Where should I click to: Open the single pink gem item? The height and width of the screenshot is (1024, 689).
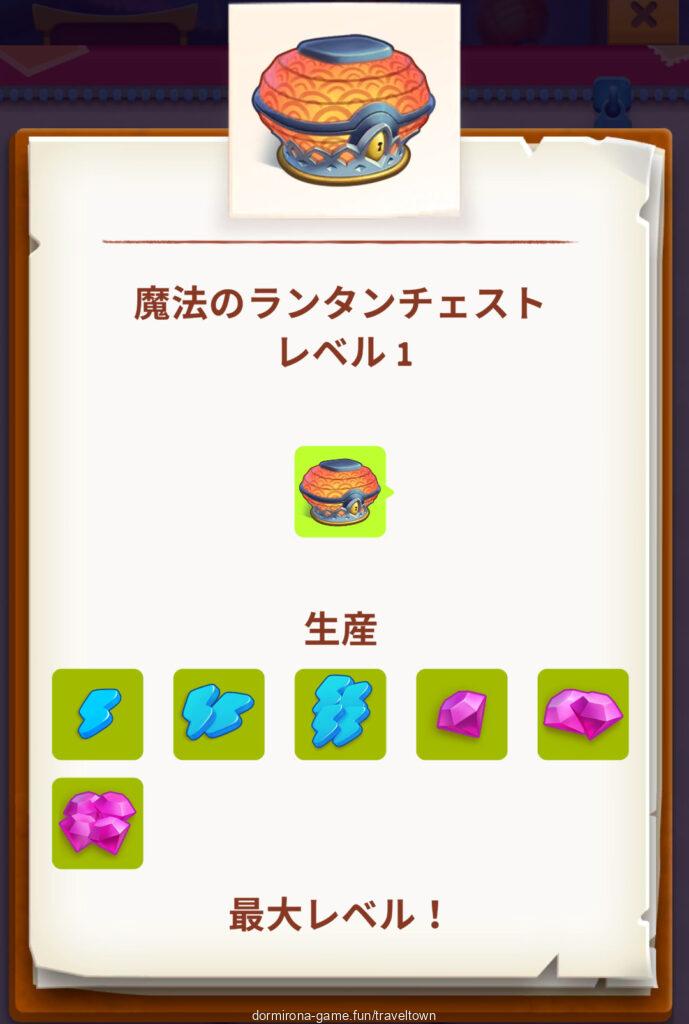[462, 714]
